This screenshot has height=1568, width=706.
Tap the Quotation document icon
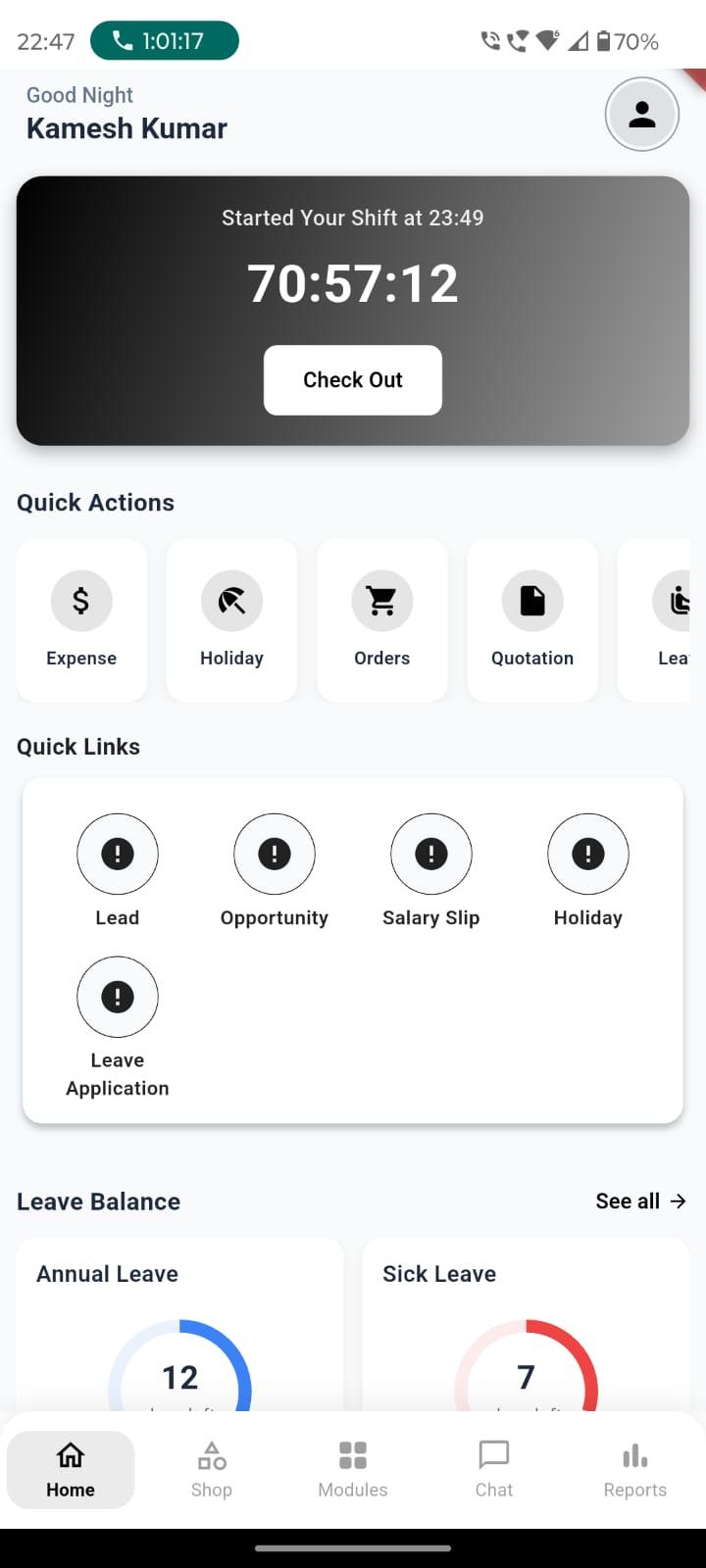click(531, 601)
